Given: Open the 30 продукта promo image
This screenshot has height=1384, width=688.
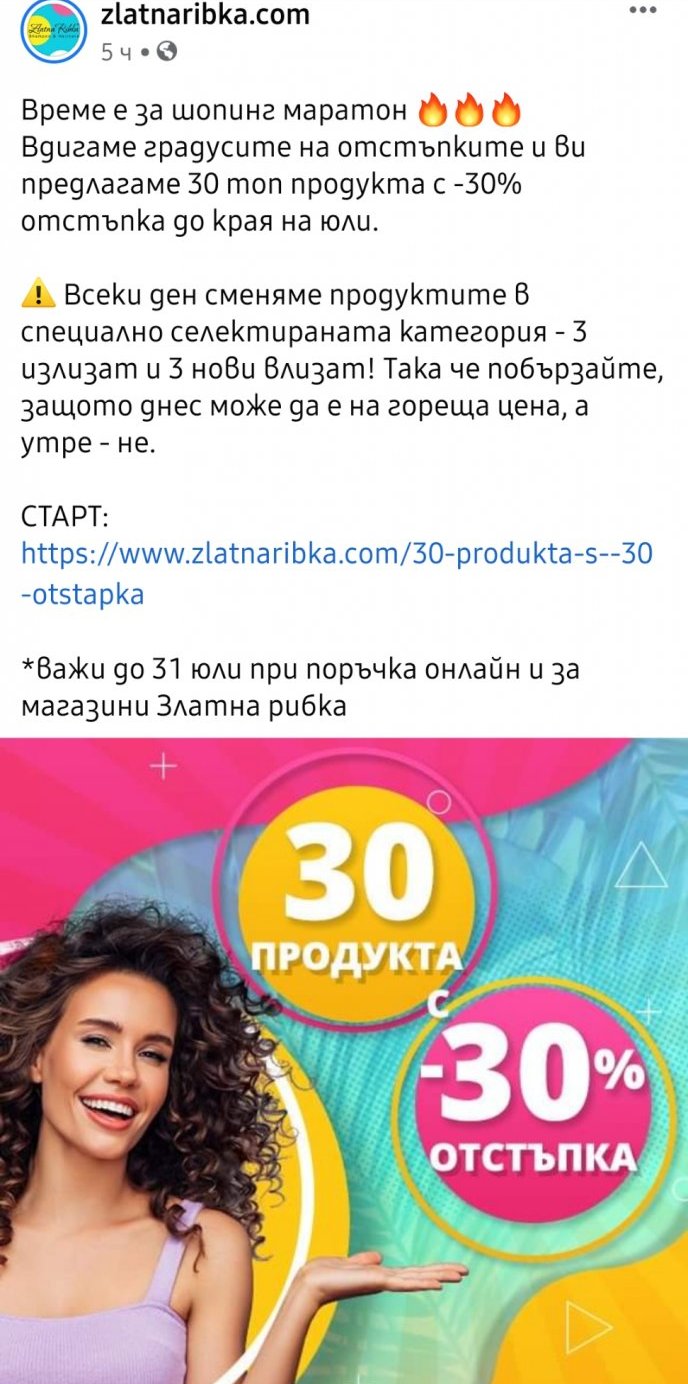Looking at the screenshot, I should tap(344, 1060).
